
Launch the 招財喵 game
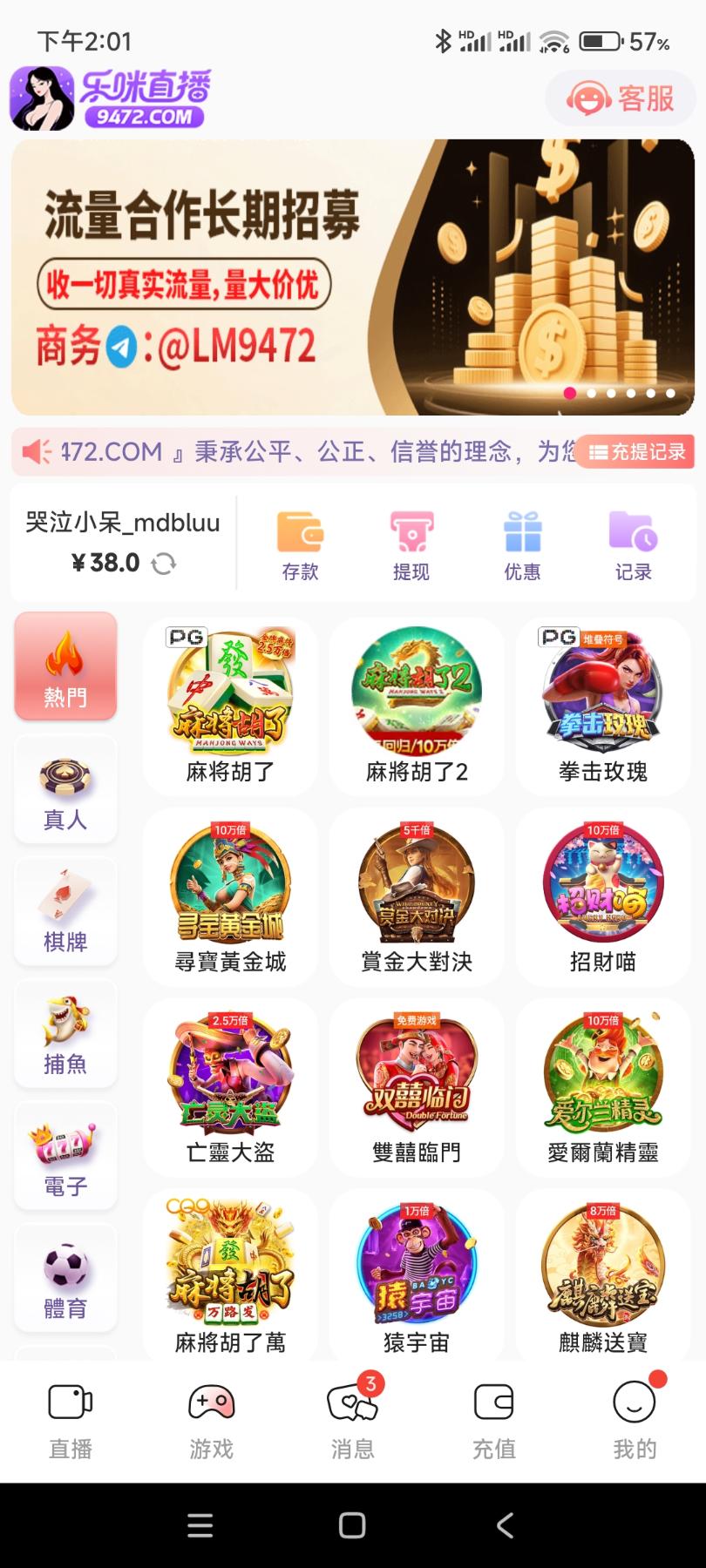tap(603, 897)
